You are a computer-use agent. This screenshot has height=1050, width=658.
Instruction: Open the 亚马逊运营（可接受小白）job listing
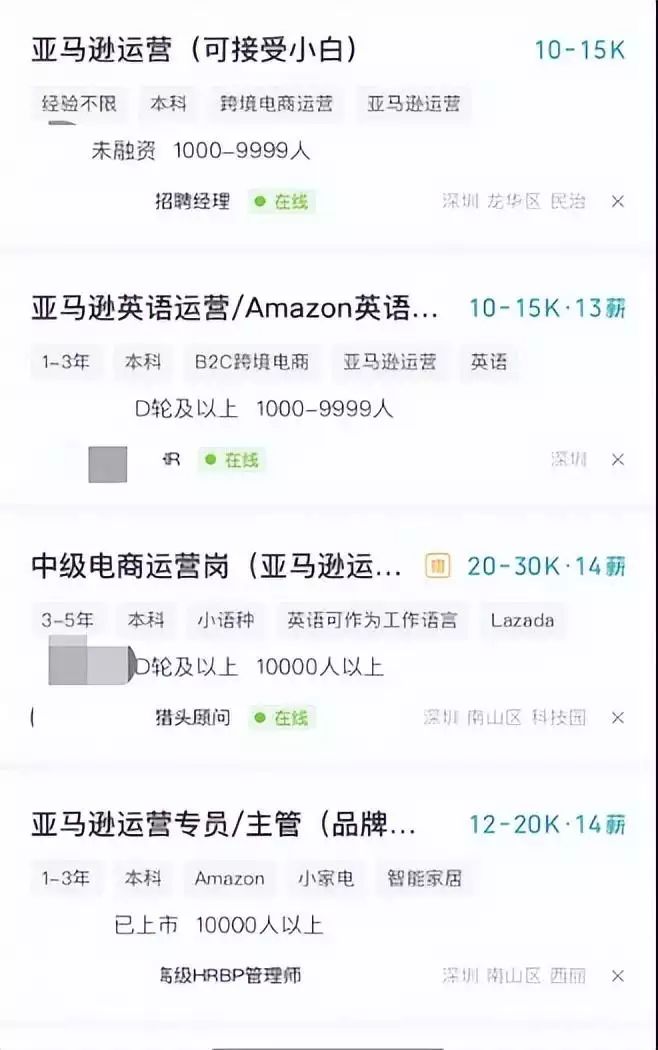pos(195,50)
